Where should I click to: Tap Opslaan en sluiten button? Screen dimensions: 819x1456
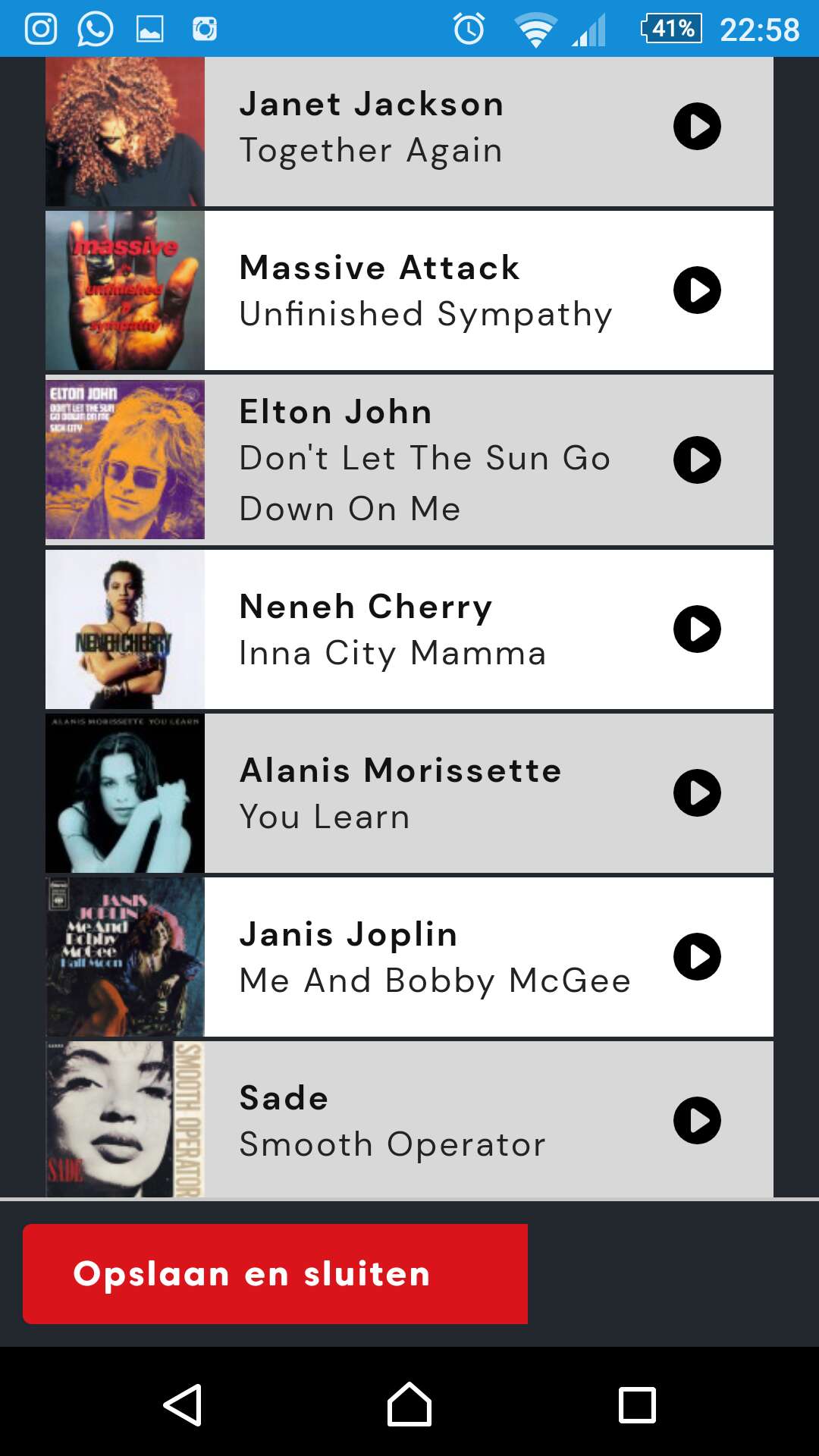click(x=275, y=1274)
